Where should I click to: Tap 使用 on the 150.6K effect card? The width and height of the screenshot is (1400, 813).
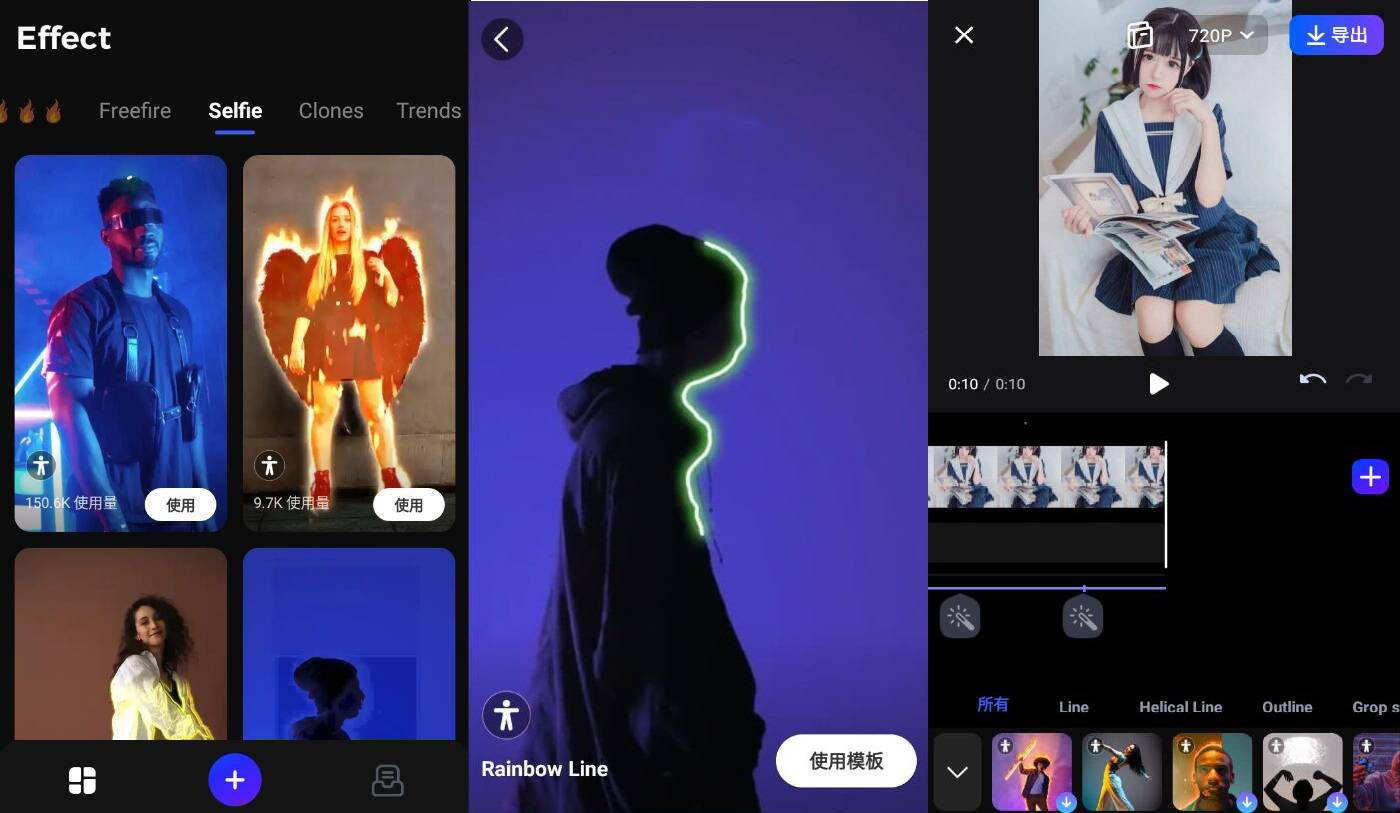(x=180, y=505)
